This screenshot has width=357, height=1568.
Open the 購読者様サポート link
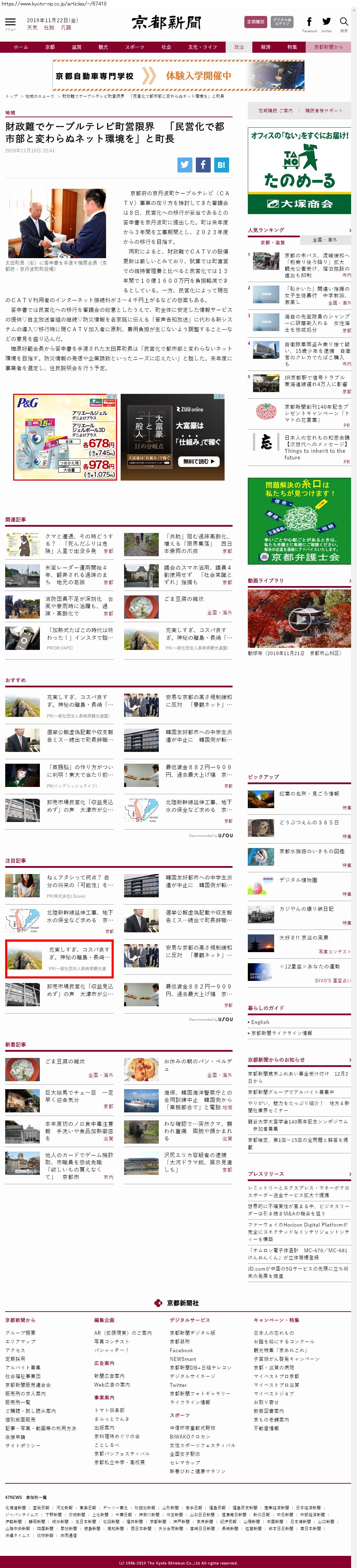click(x=323, y=111)
